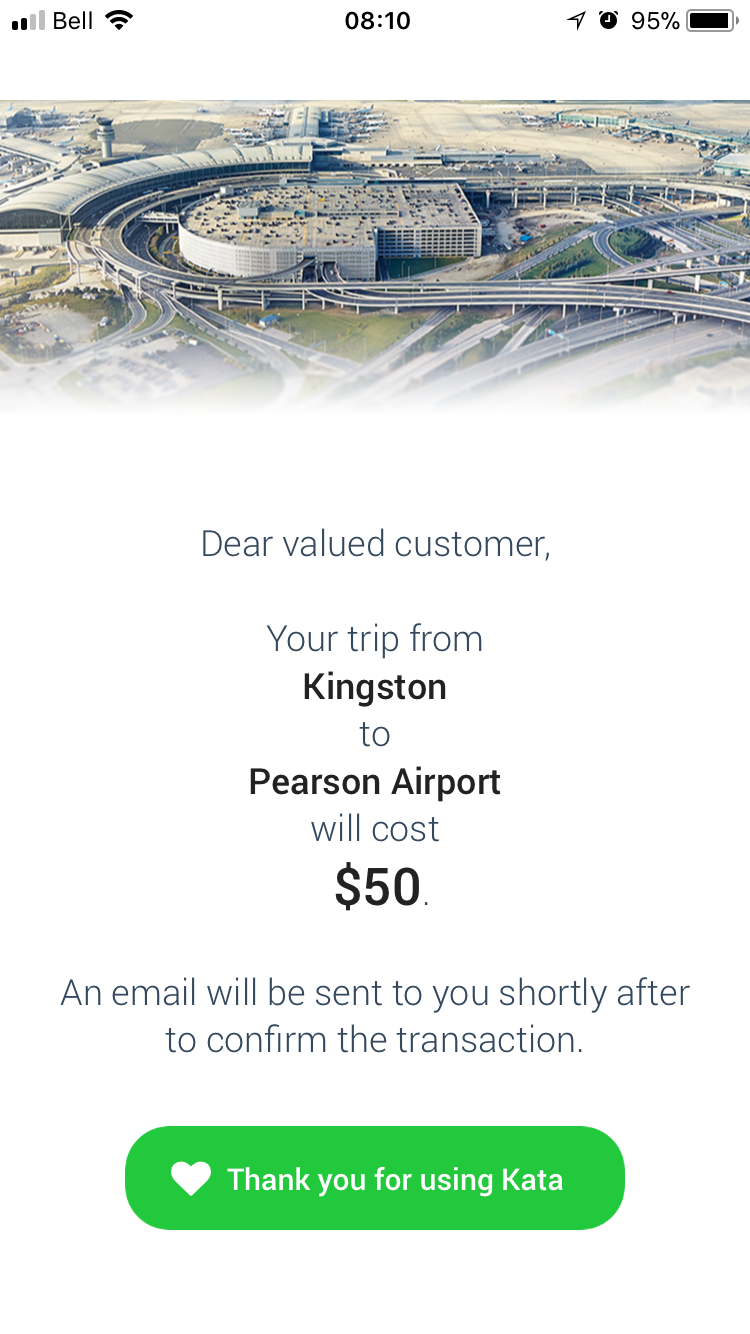The height and width of the screenshot is (1334, 750).
Task: Tap the Thank you for using Kata button
Action: (375, 1178)
